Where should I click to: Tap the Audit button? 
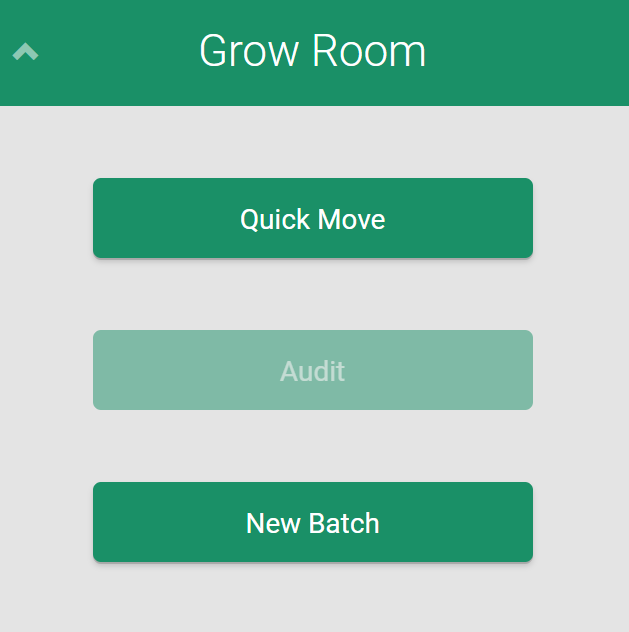[312, 370]
